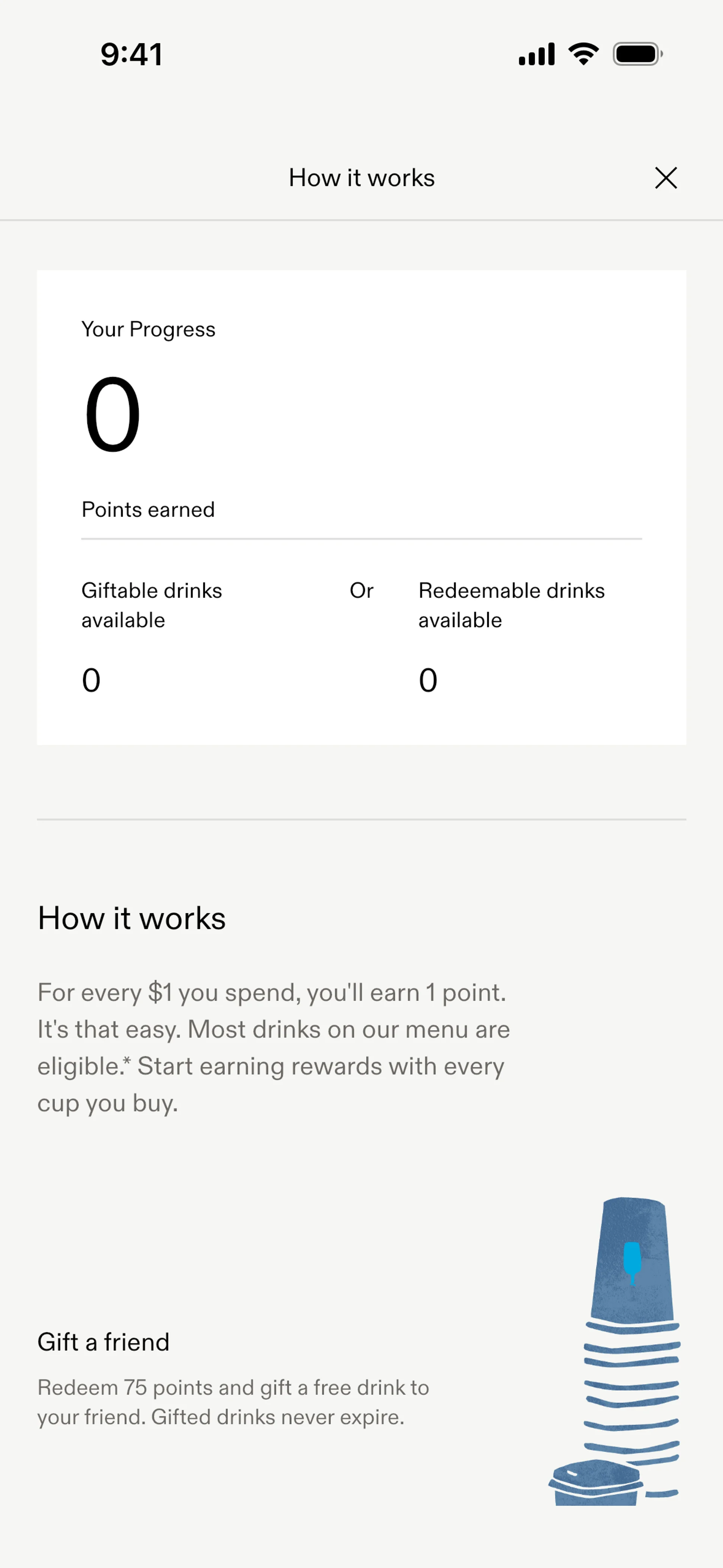Close the How it works screen
723x1568 pixels.
(666, 178)
